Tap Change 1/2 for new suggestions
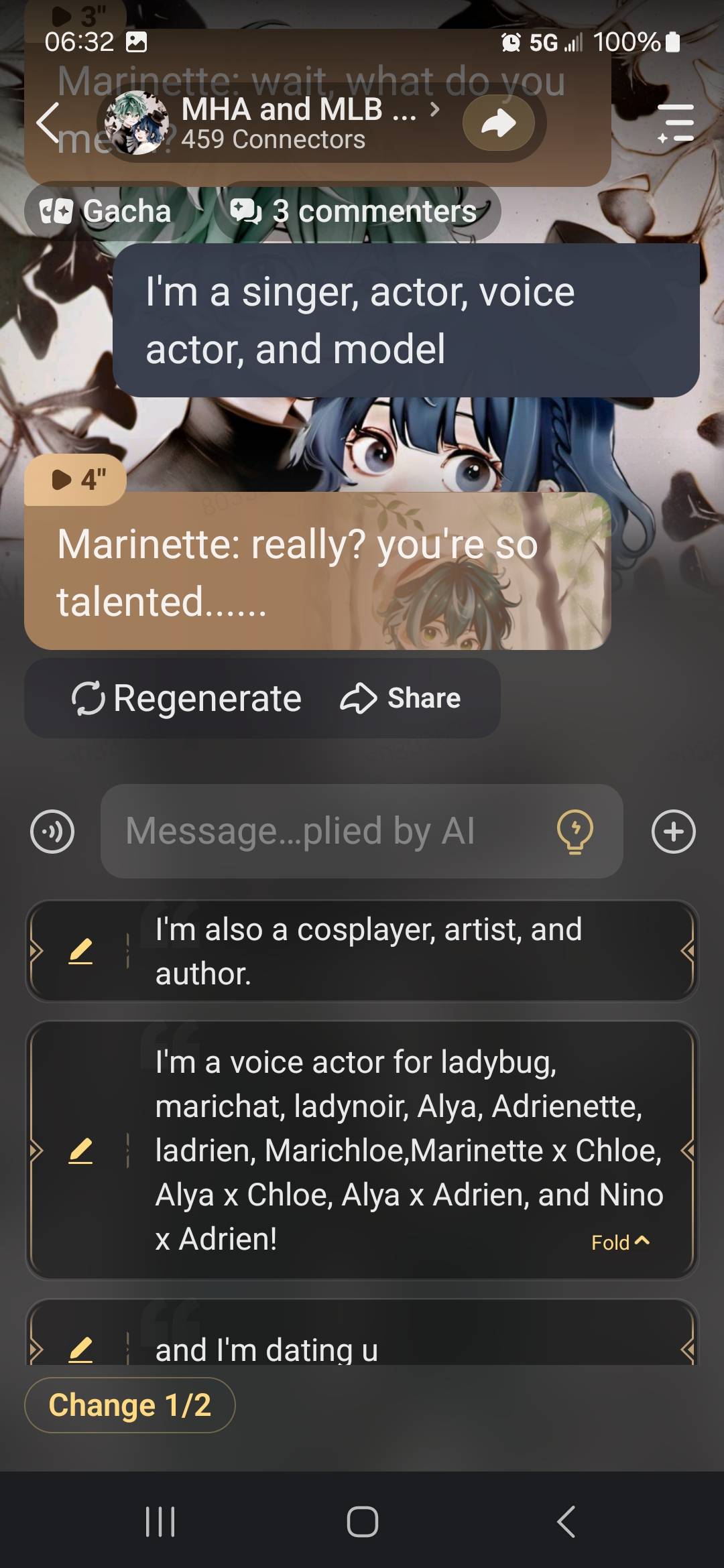This screenshot has height=1568, width=724. pos(129,1404)
